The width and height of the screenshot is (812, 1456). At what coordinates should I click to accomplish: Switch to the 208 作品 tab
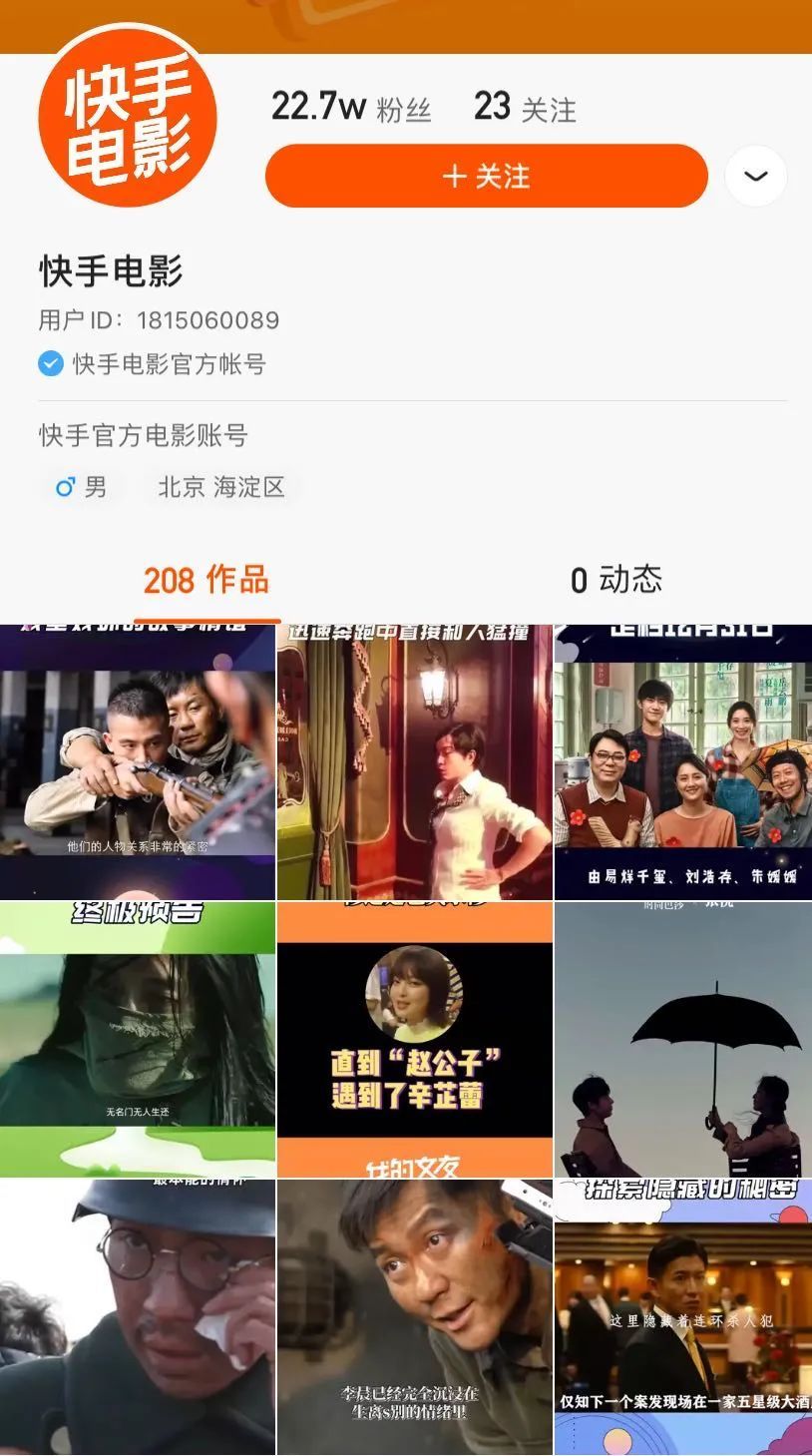pyautogui.click(x=206, y=581)
